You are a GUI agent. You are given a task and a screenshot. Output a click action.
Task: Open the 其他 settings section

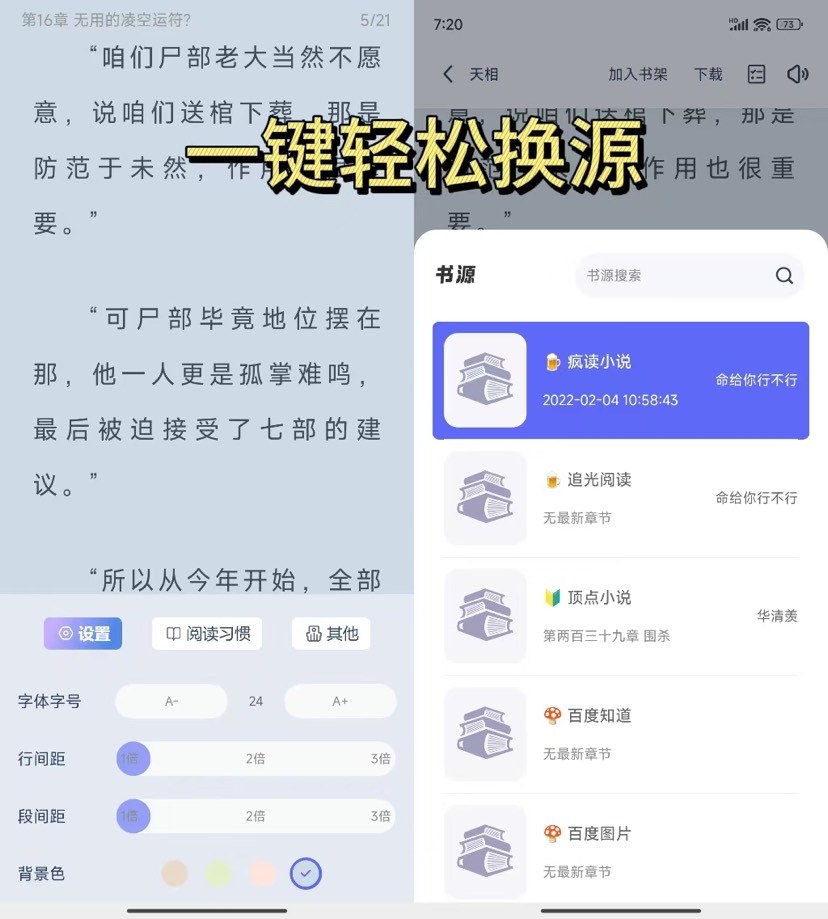coord(330,633)
